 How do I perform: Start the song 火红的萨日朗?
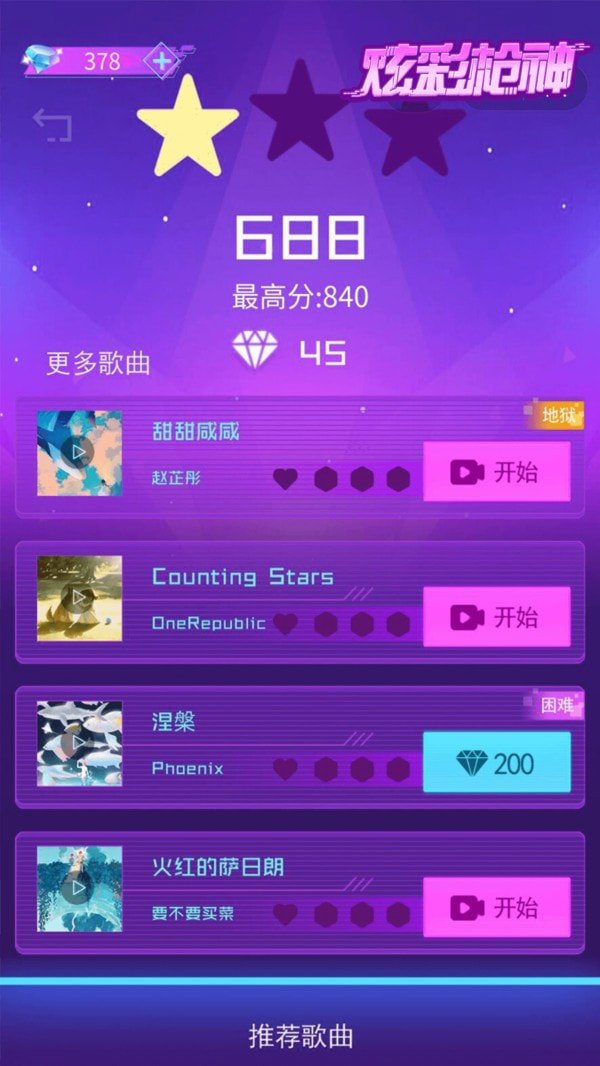(496, 907)
